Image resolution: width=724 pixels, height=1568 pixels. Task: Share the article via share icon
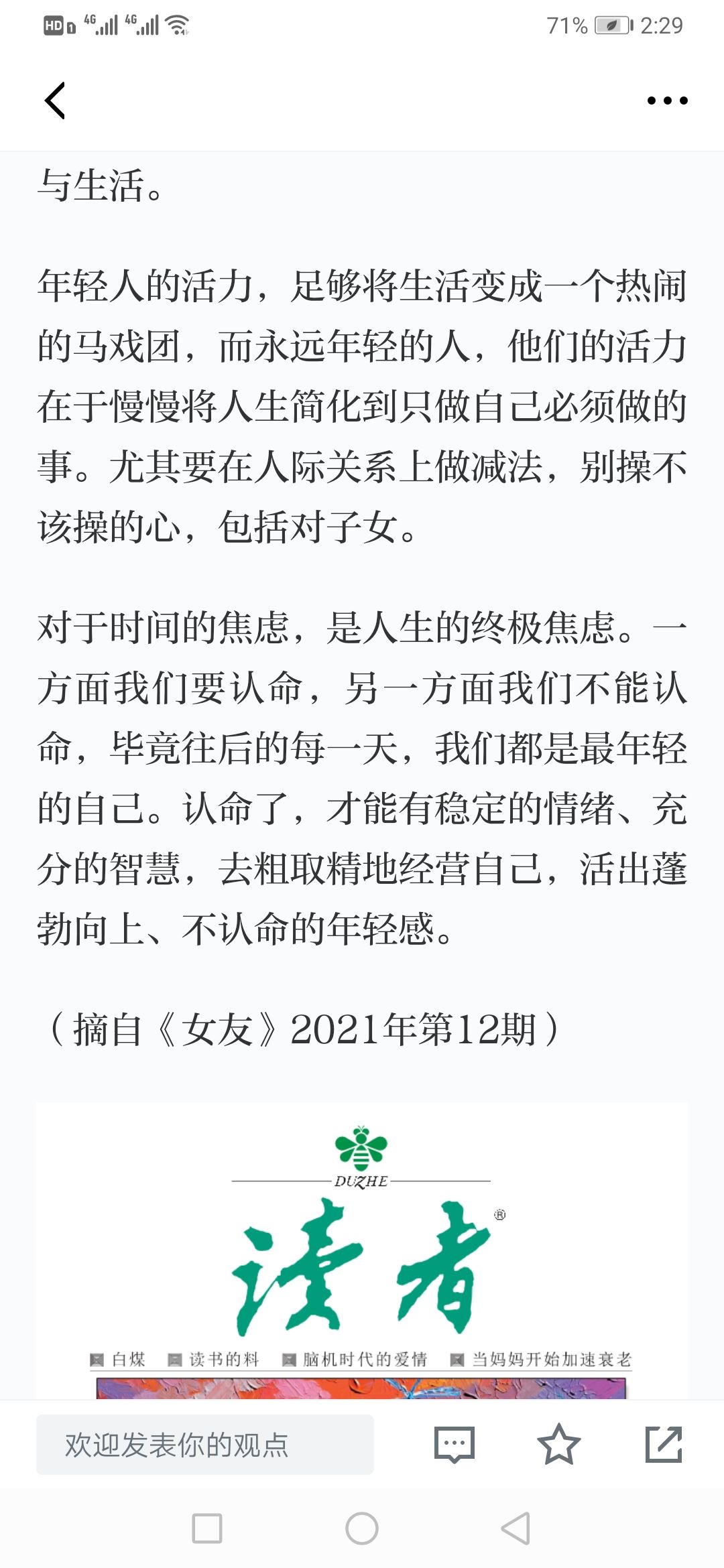click(x=664, y=1444)
